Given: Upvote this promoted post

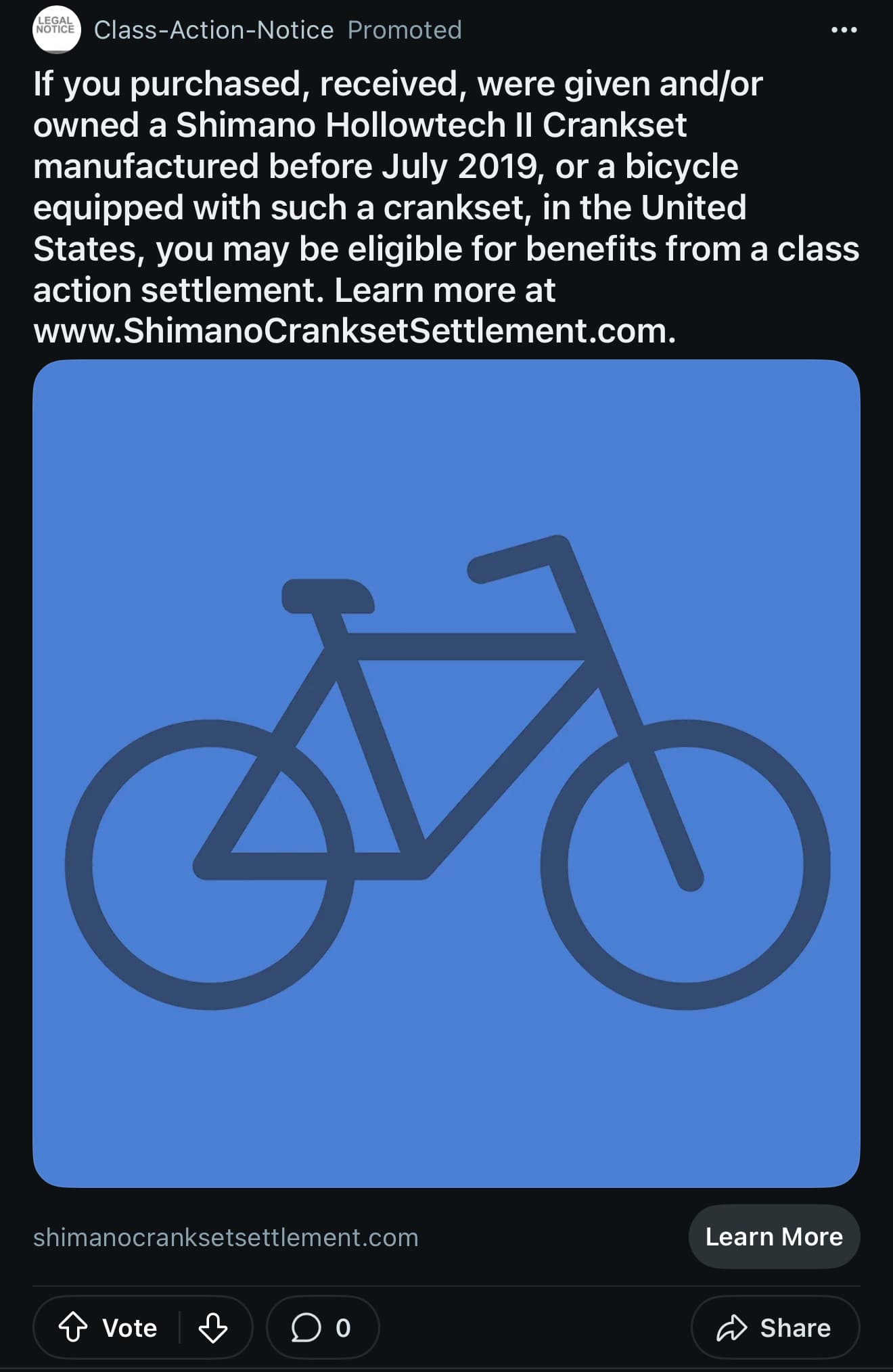Looking at the screenshot, I should pos(73,1327).
